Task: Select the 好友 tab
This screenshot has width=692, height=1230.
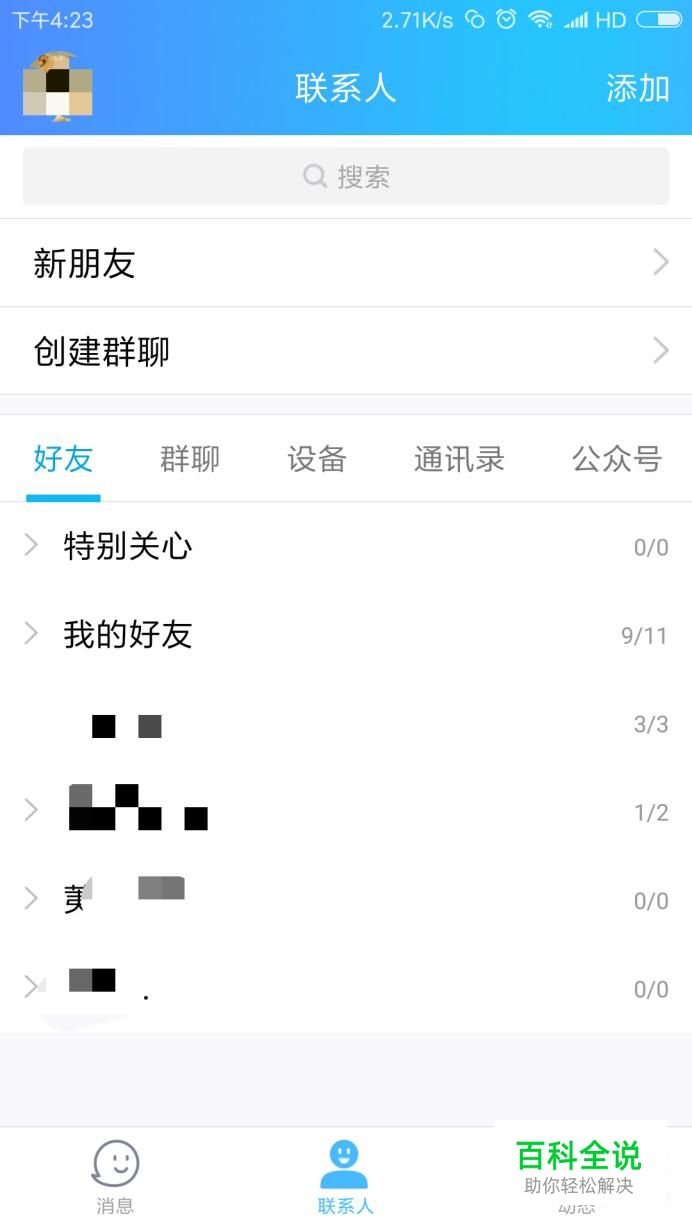Action: tap(63, 459)
